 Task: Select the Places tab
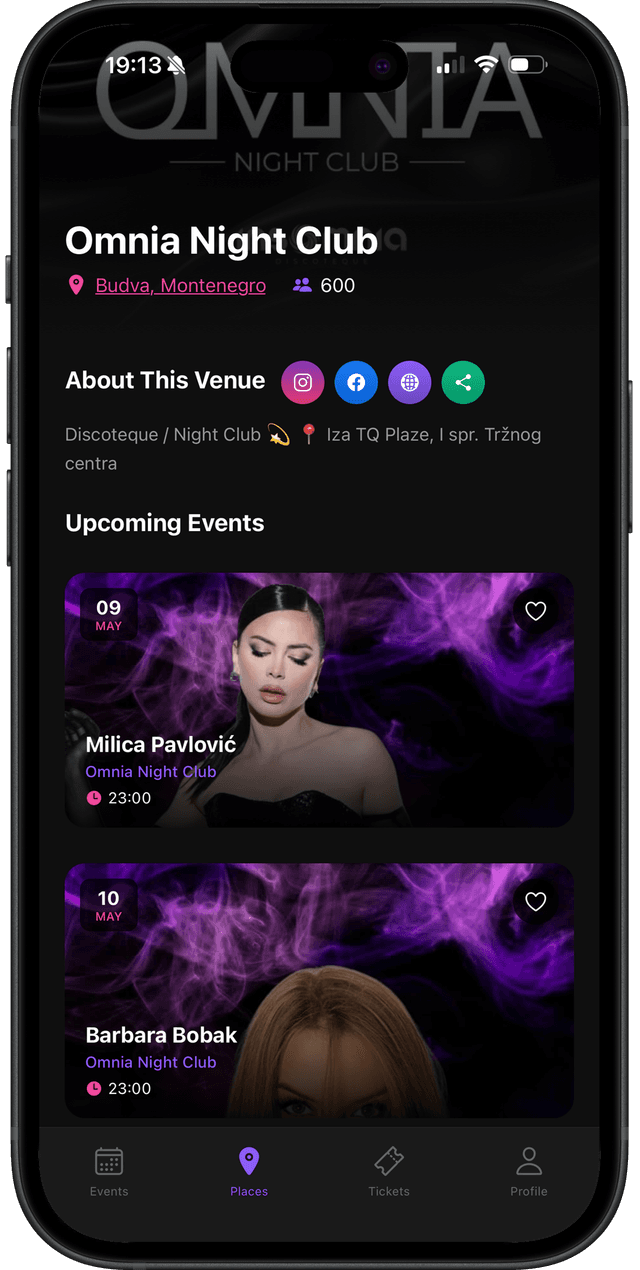tap(249, 1171)
